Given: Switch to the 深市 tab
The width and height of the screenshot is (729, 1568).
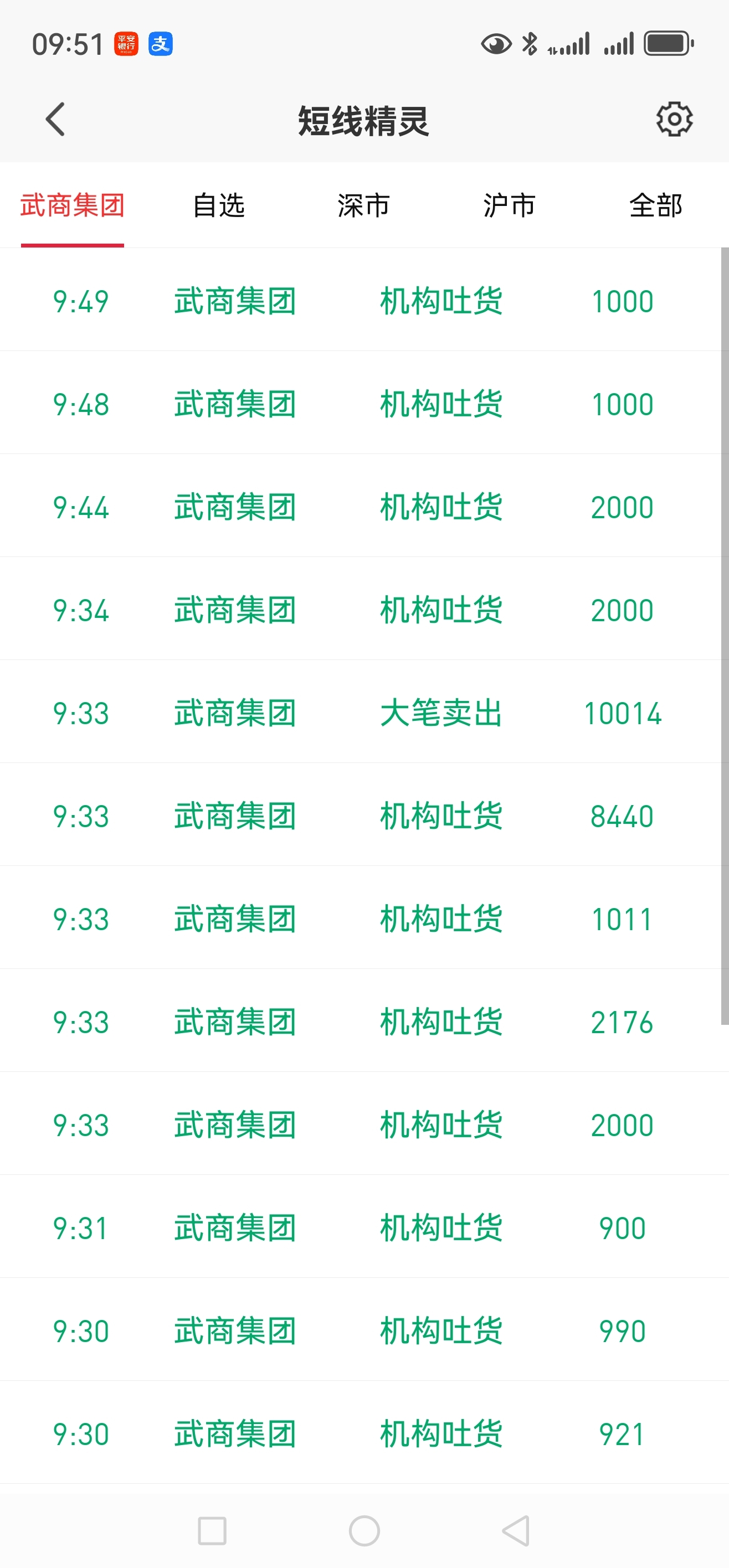Looking at the screenshot, I should point(363,205).
